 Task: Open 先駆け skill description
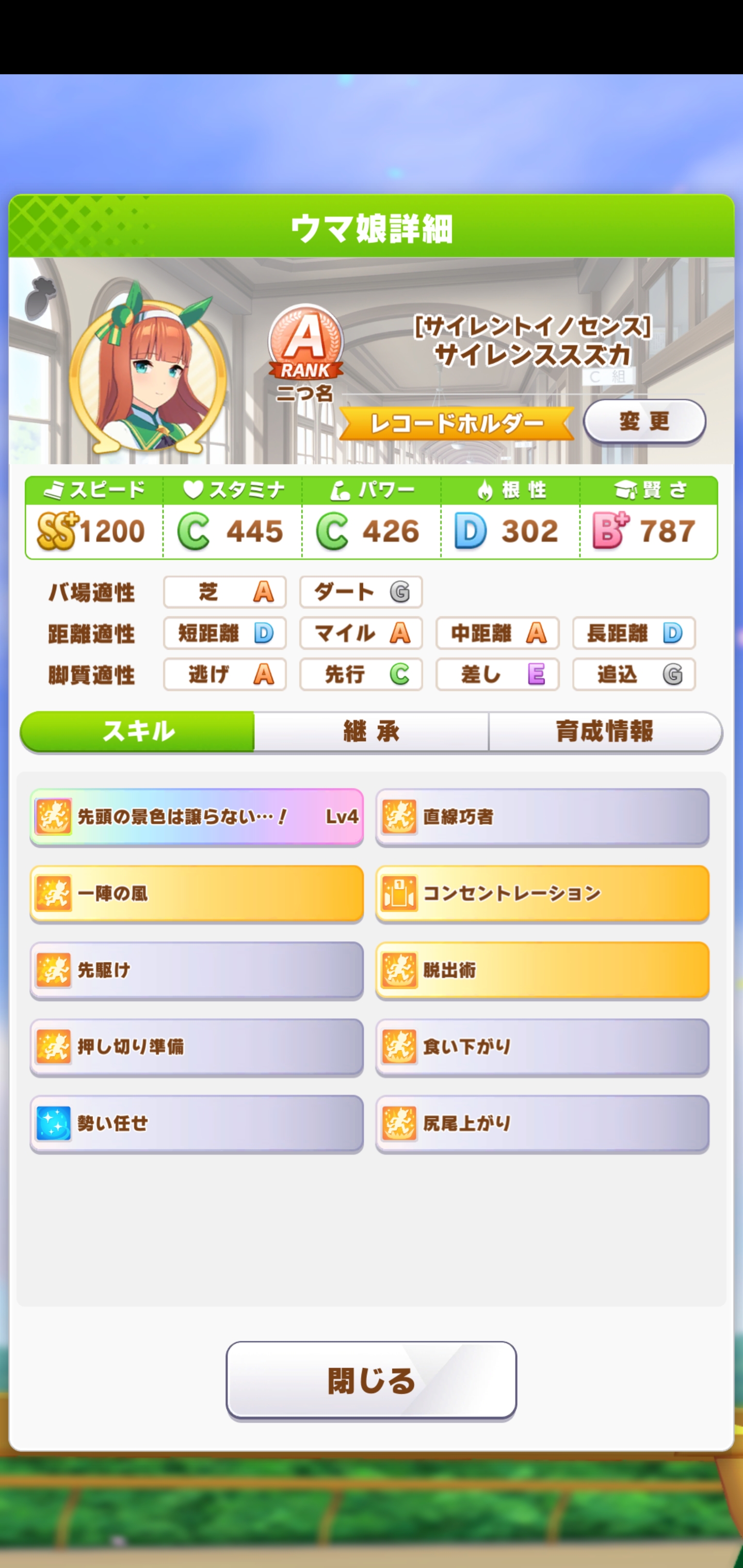click(x=196, y=970)
